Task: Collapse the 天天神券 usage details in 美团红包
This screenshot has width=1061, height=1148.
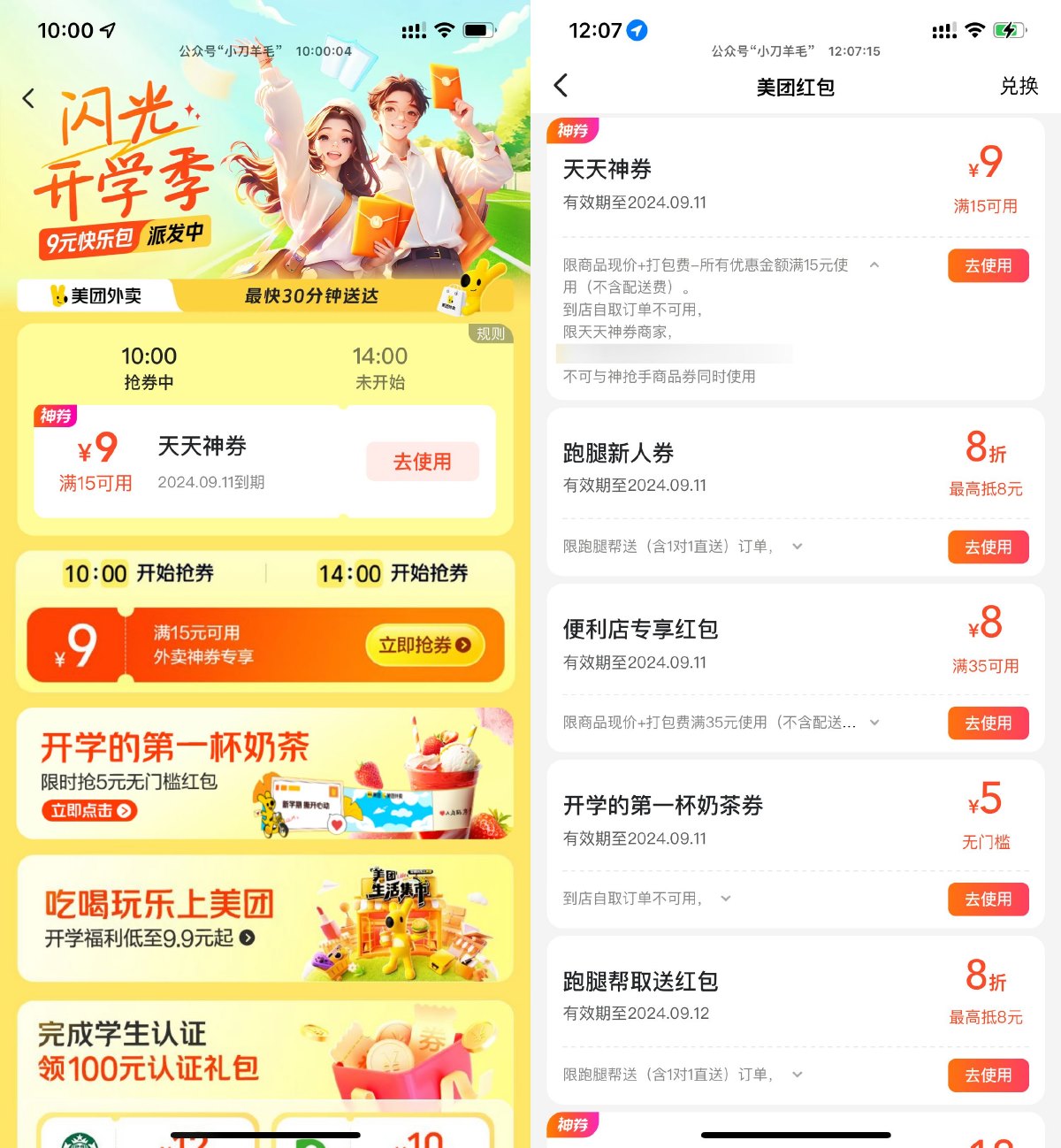Action: [874, 264]
